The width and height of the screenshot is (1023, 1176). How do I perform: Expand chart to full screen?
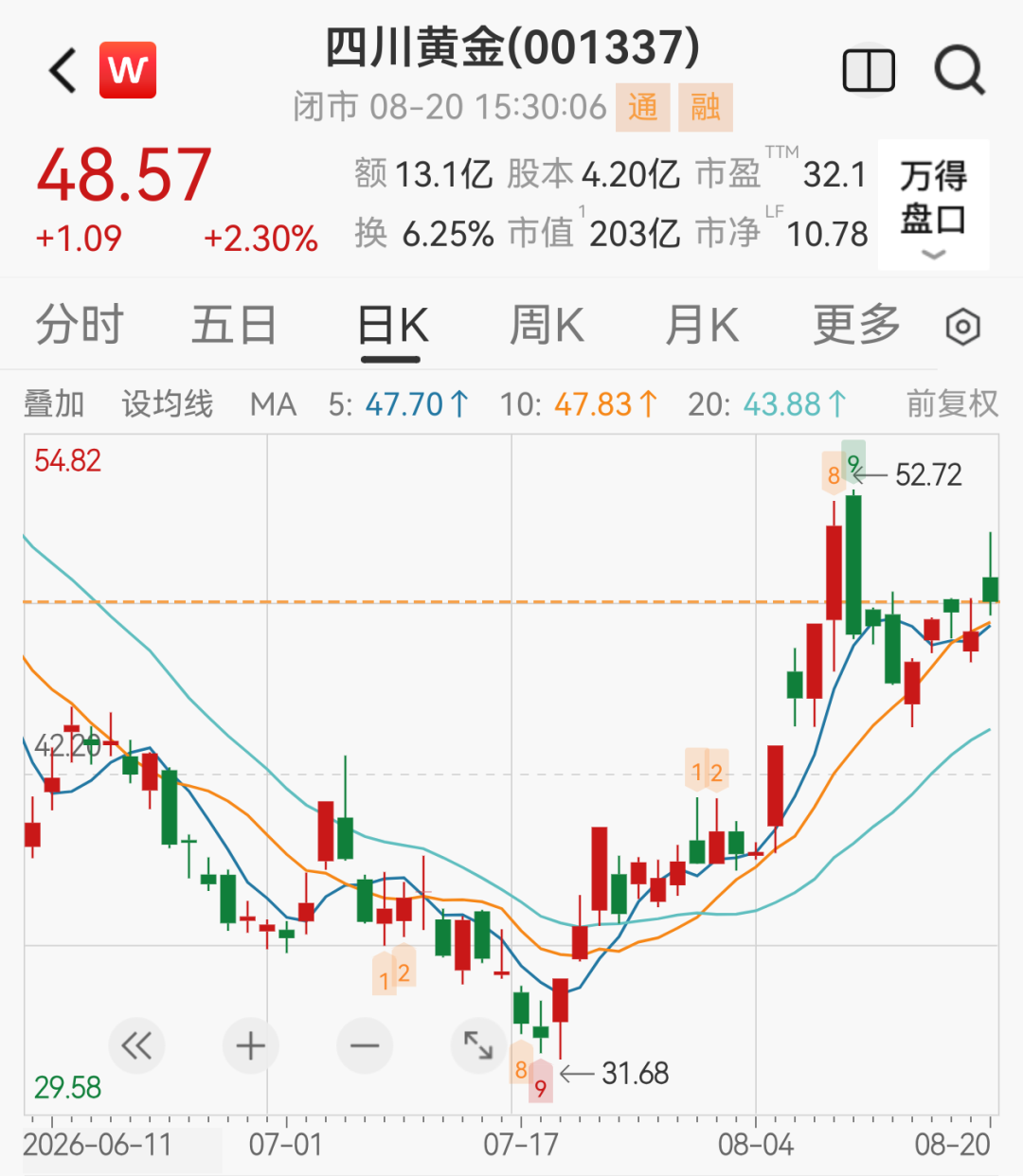[478, 1045]
